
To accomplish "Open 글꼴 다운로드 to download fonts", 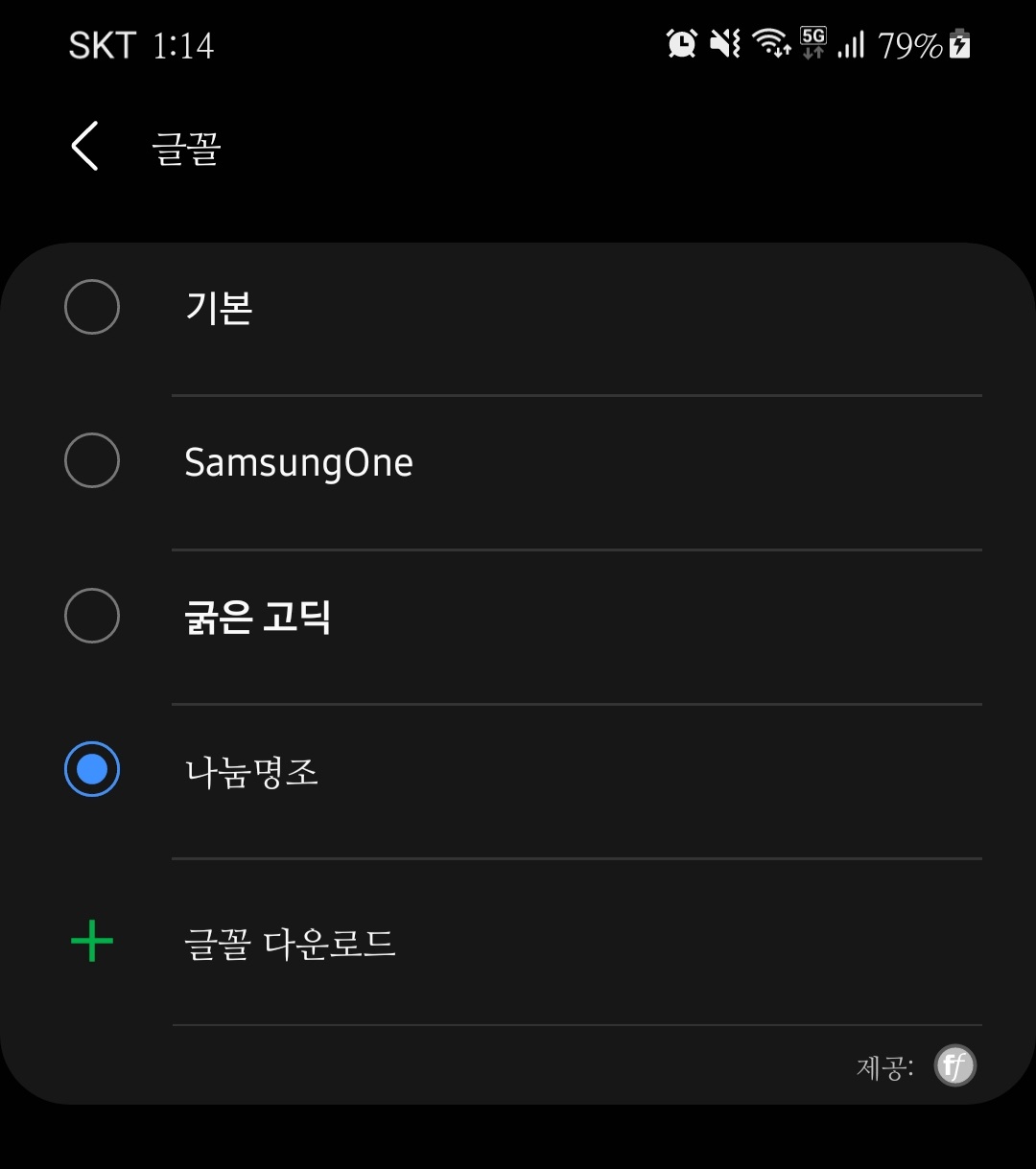I will 288,943.
